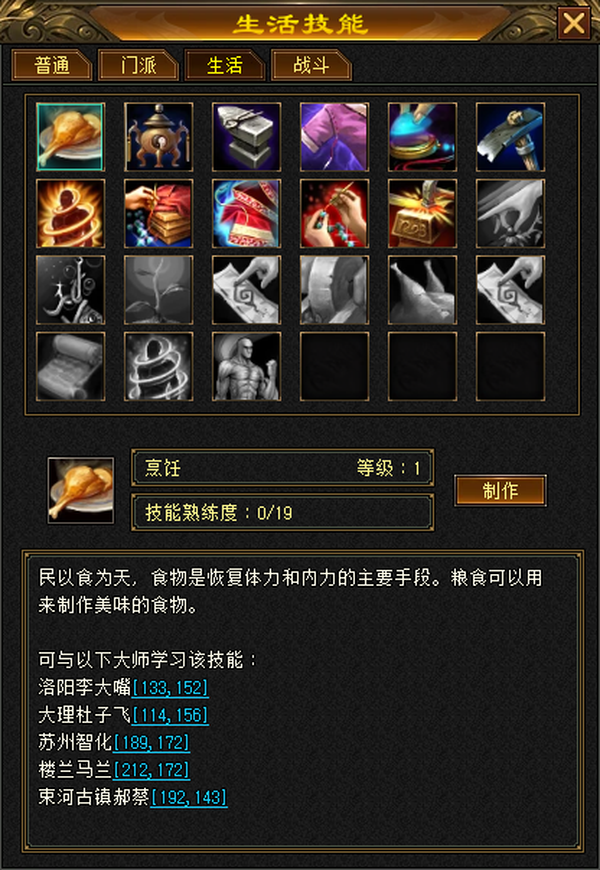The width and height of the screenshot is (600, 870).
Task: Tap the 制作 button
Action: click(501, 490)
